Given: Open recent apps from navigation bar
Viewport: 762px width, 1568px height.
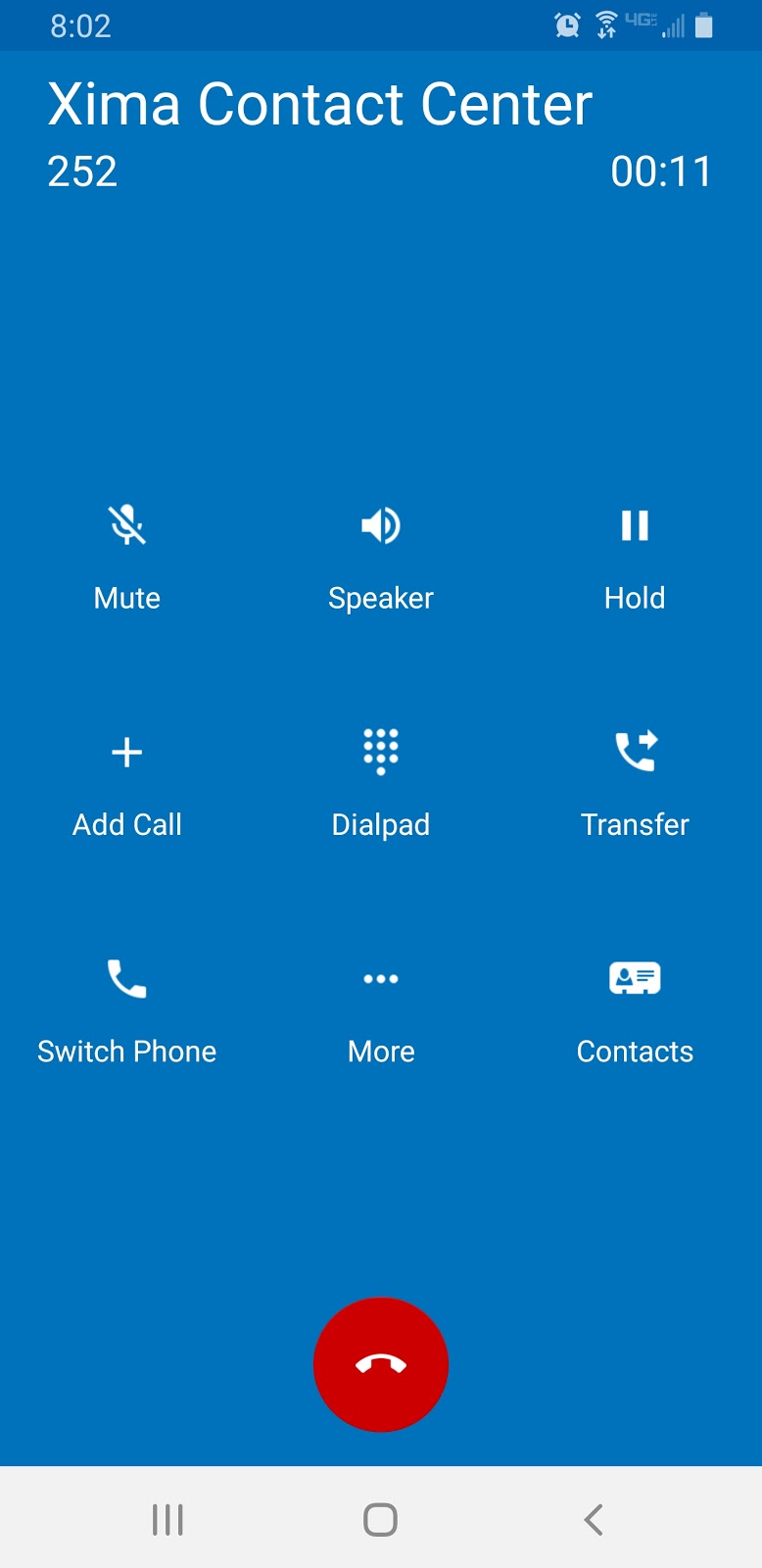Looking at the screenshot, I should click(167, 1520).
